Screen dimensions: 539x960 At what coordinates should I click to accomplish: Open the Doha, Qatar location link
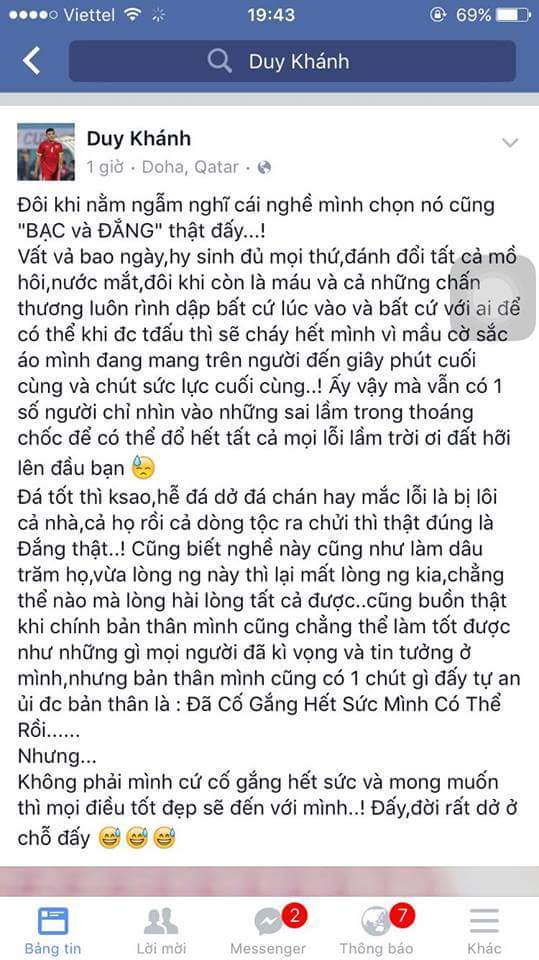pyautogui.click(x=190, y=167)
